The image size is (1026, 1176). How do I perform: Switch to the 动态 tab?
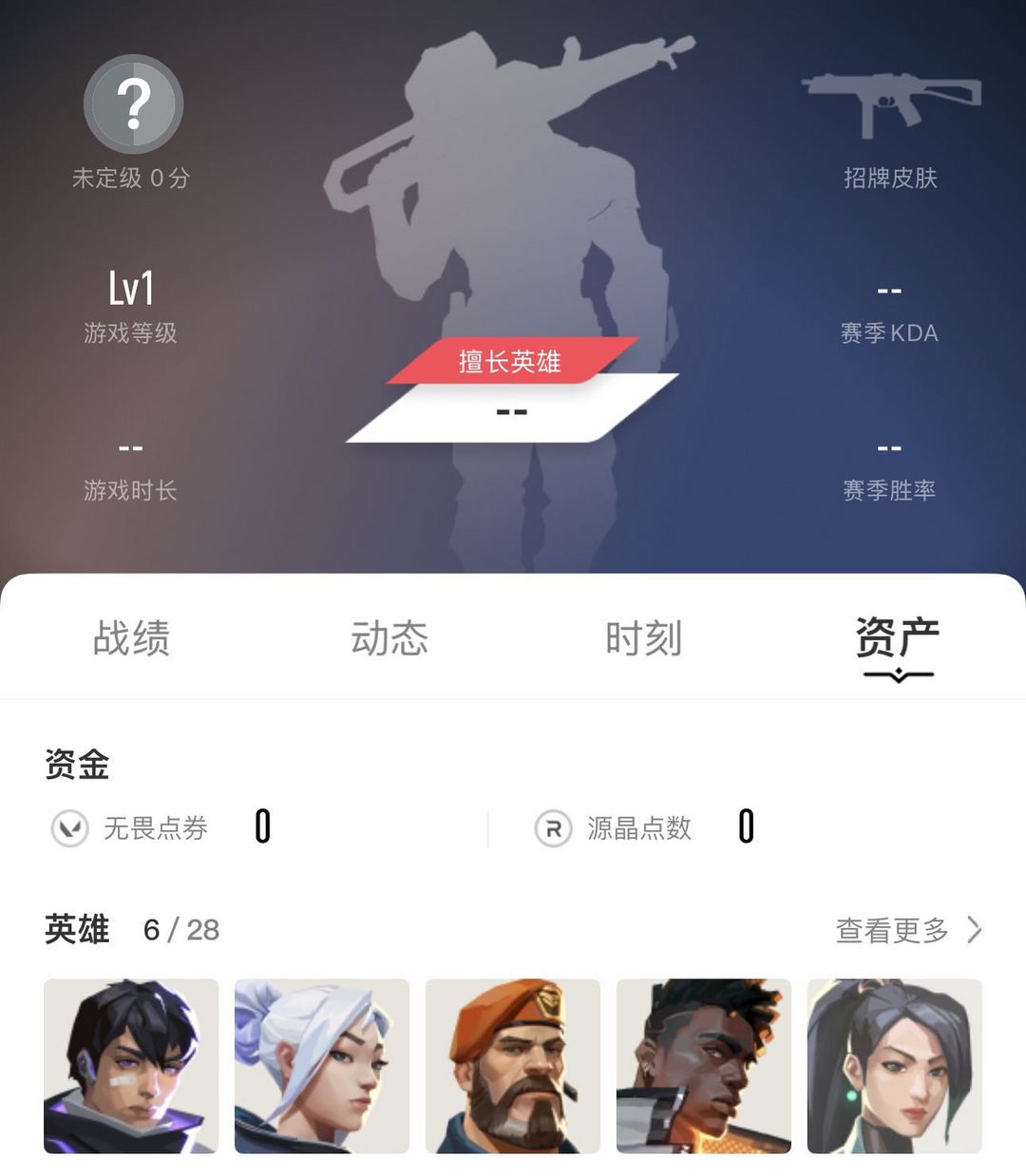pos(389,638)
